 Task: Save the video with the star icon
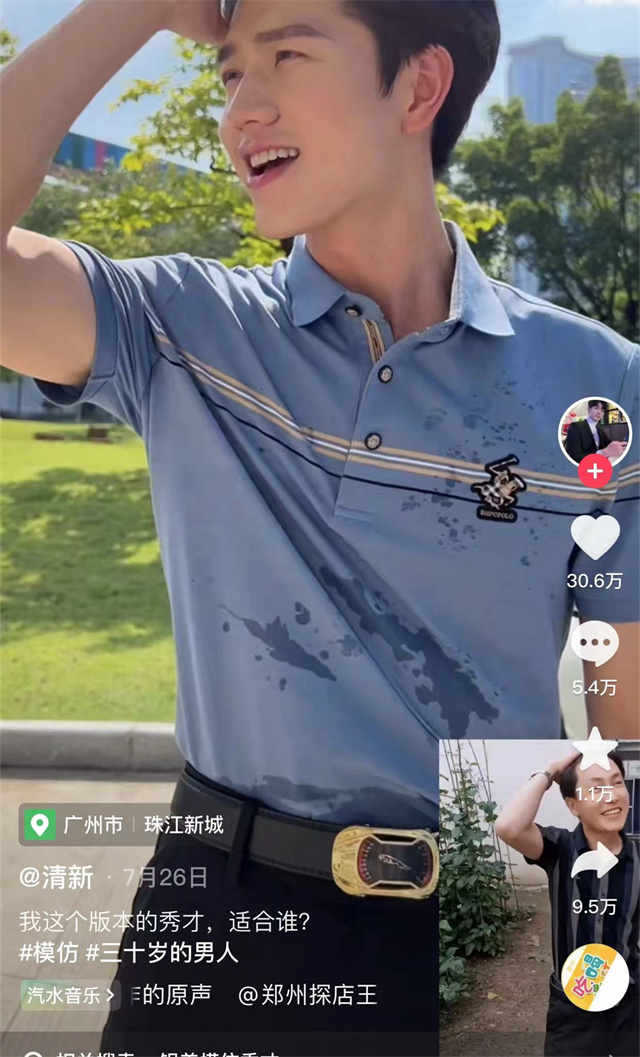595,749
